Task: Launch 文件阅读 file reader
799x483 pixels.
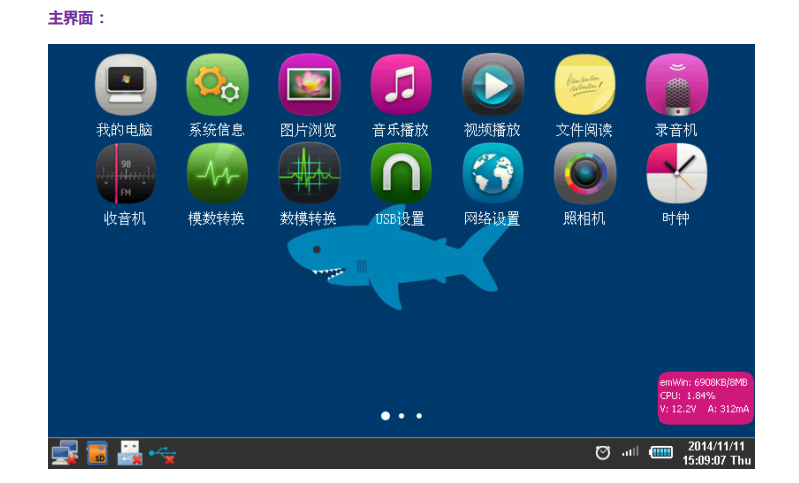Action: pyautogui.click(x=585, y=85)
